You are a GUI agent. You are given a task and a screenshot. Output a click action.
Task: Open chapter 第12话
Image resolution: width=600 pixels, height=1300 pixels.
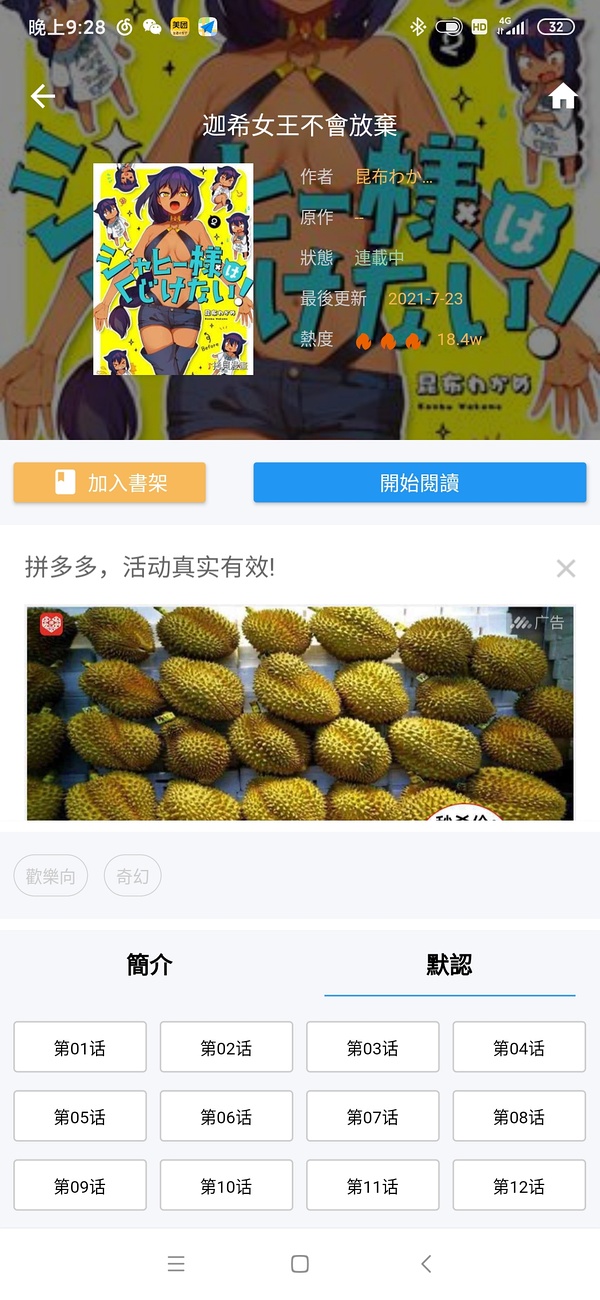519,1186
